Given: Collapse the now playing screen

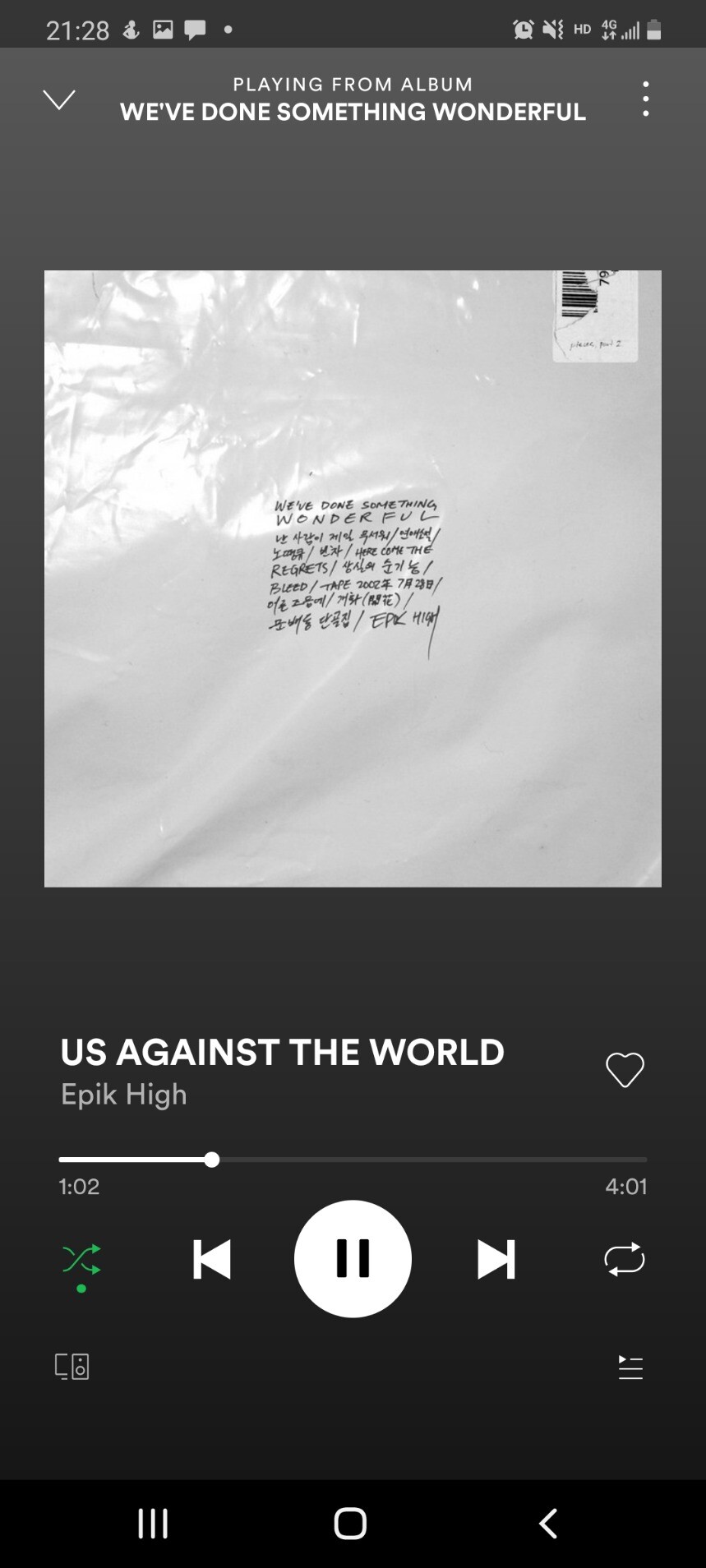Looking at the screenshot, I should pyautogui.click(x=59, y=99).
